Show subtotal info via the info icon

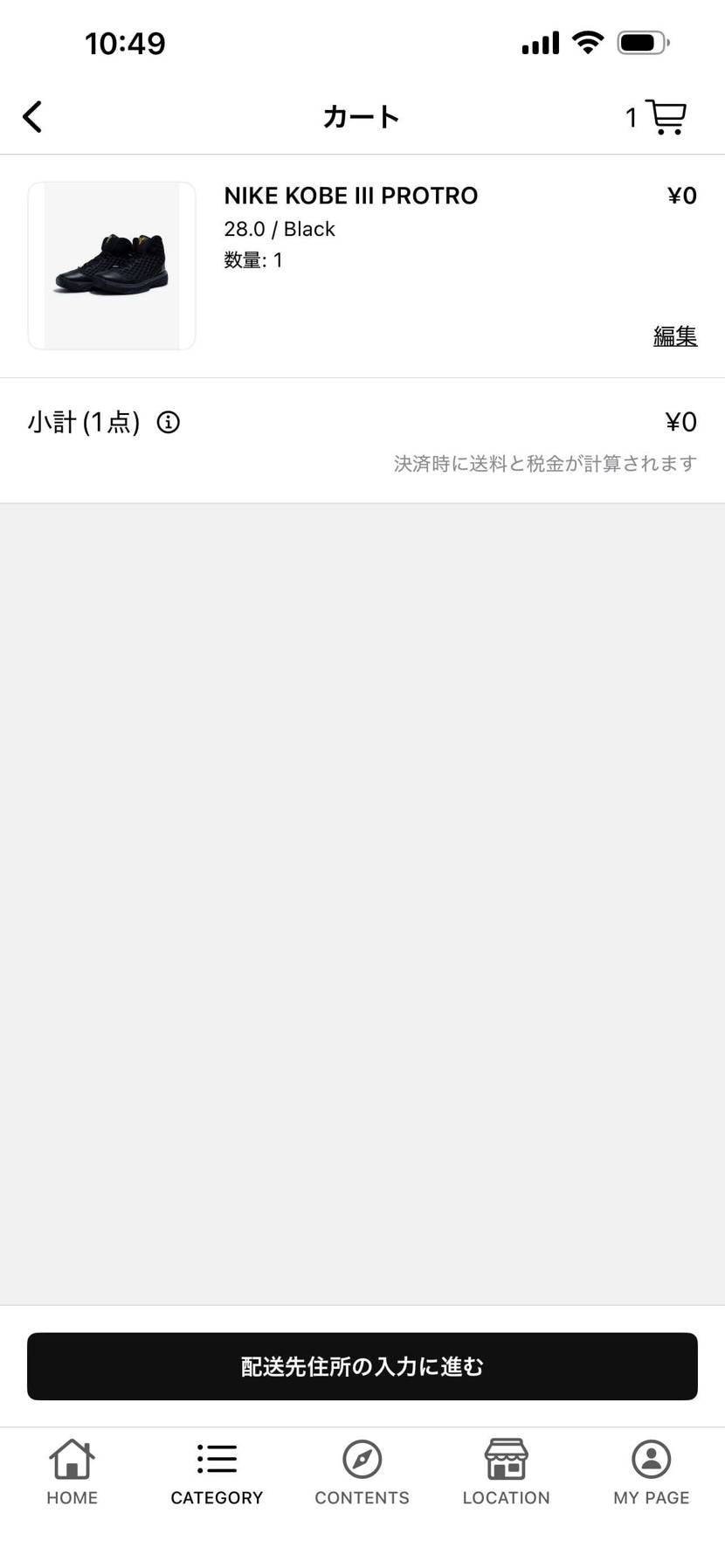point(169,423)
